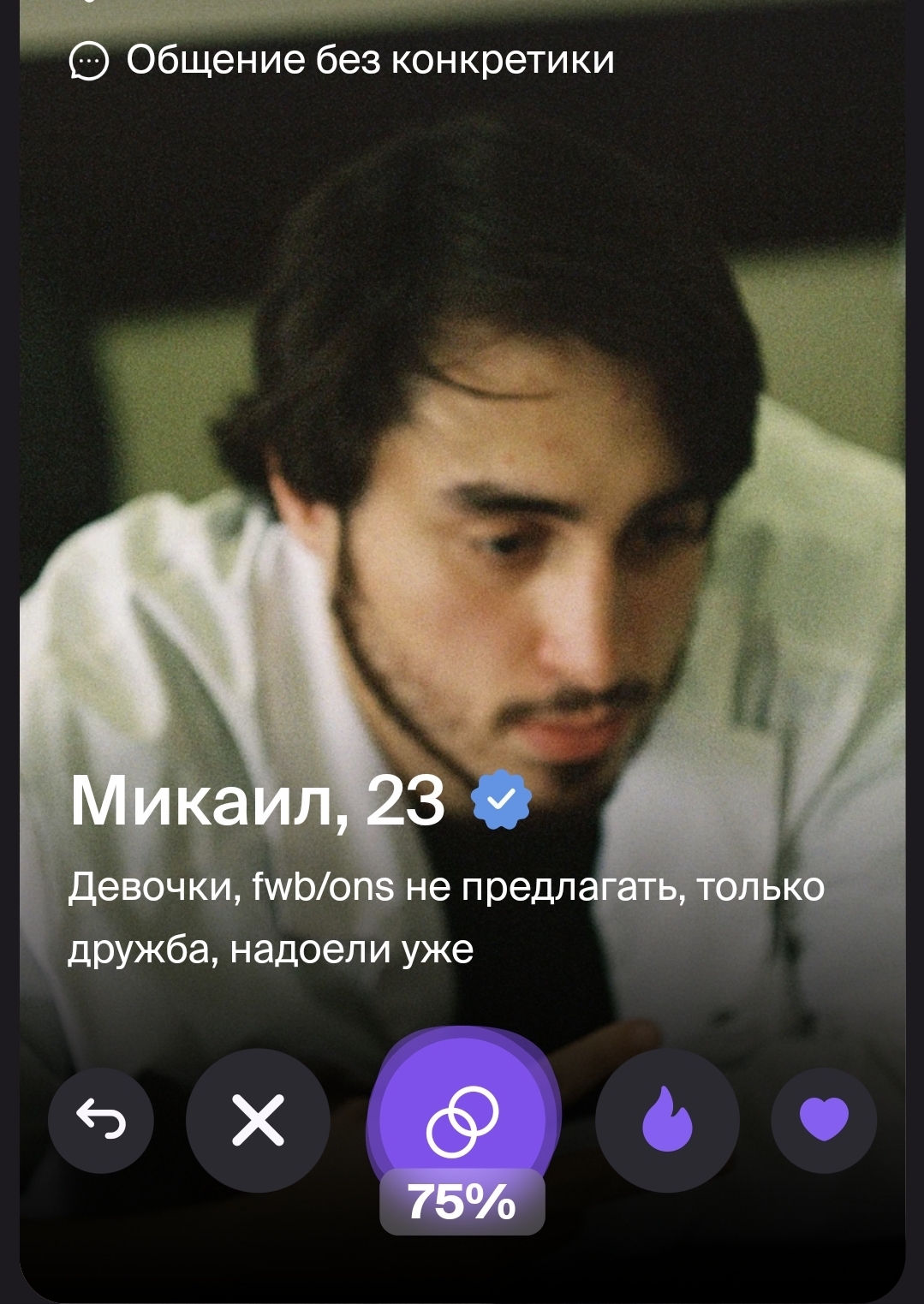This screenshot has width=924, height=1304.
Task: Undo the last swipe
Action: point(101,1119)
